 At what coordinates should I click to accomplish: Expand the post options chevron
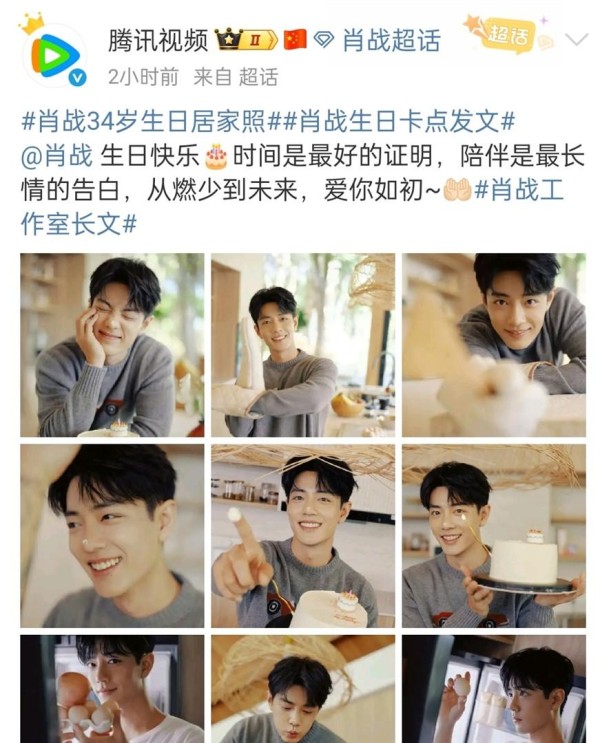coord(576,40)
